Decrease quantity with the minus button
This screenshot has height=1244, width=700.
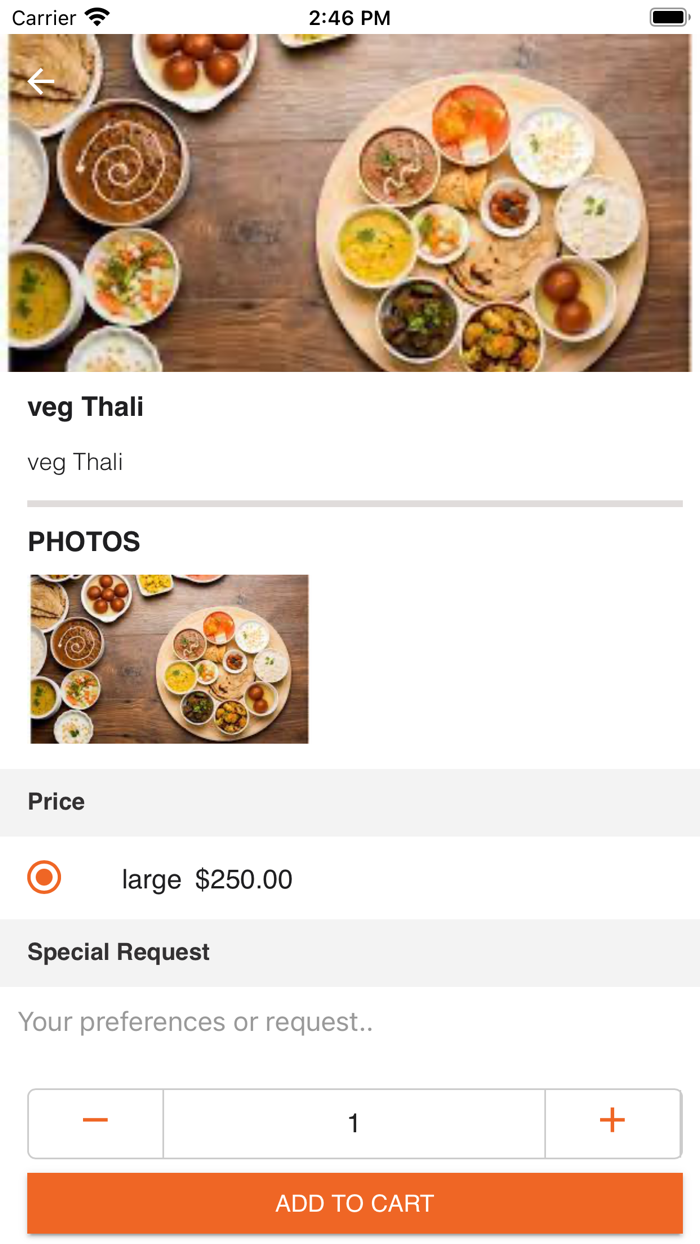96,1122
